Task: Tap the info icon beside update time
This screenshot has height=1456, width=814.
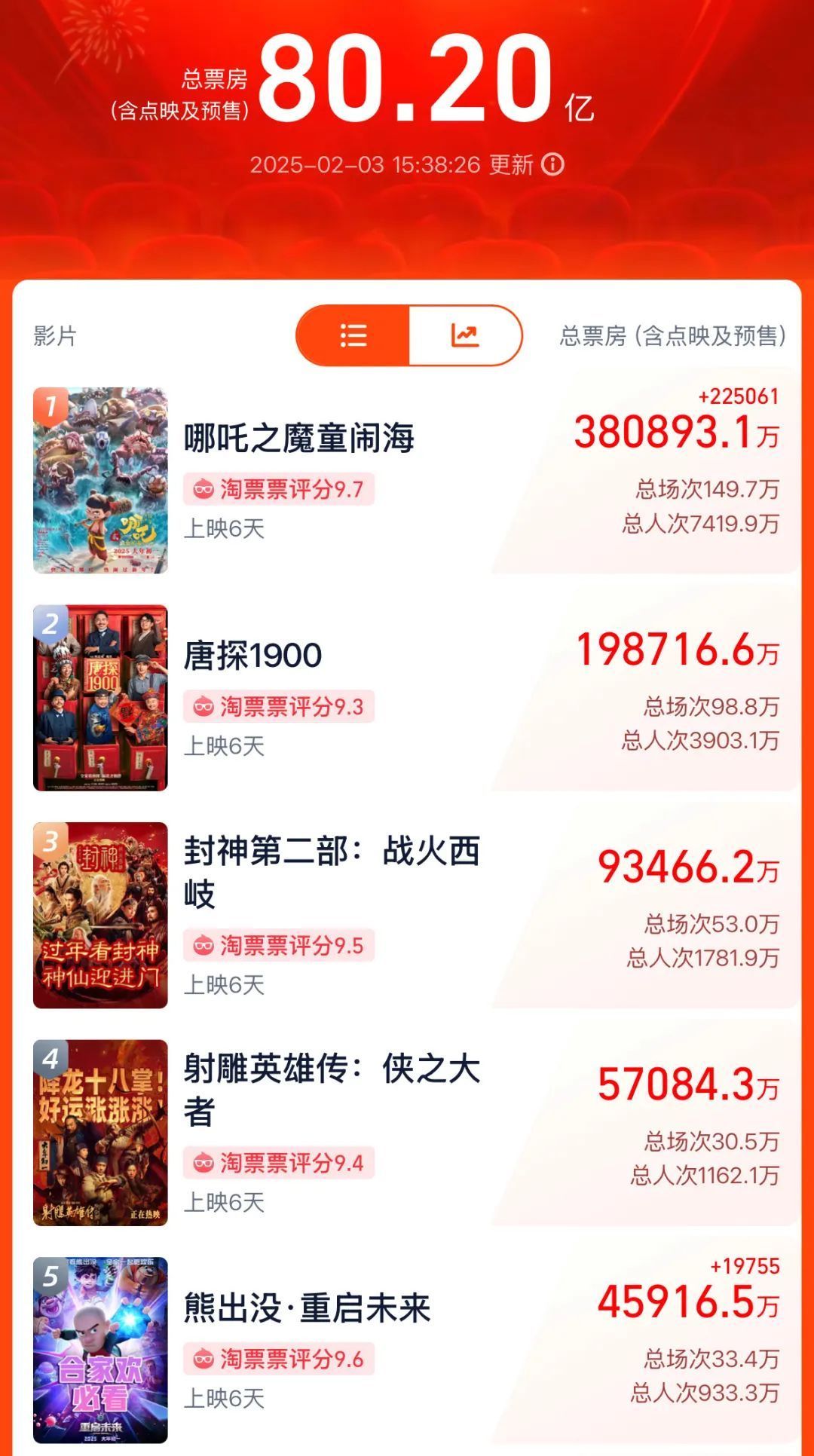Action: coord(553,164)
